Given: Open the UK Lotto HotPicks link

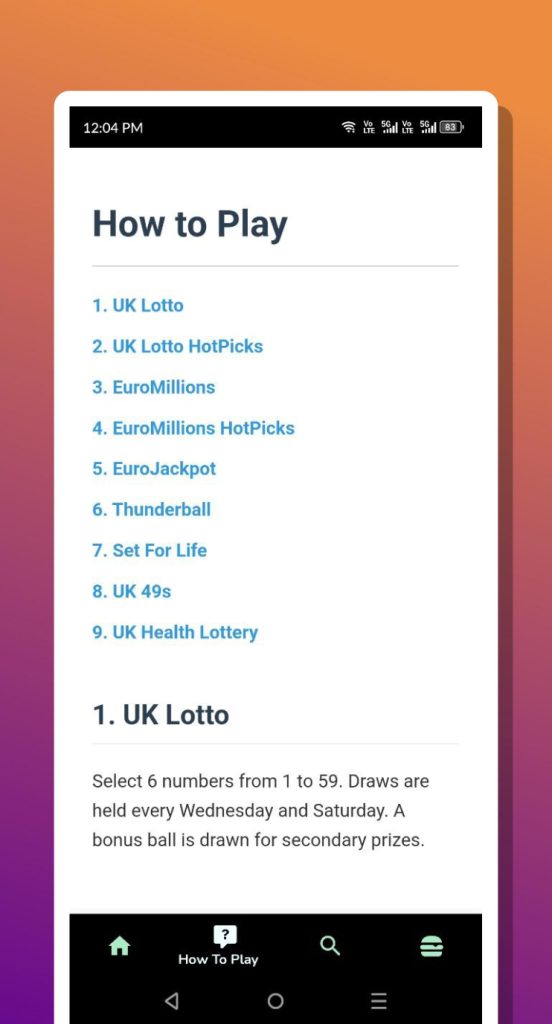Looking at the screenshot, I should click(x=178, y=346).
